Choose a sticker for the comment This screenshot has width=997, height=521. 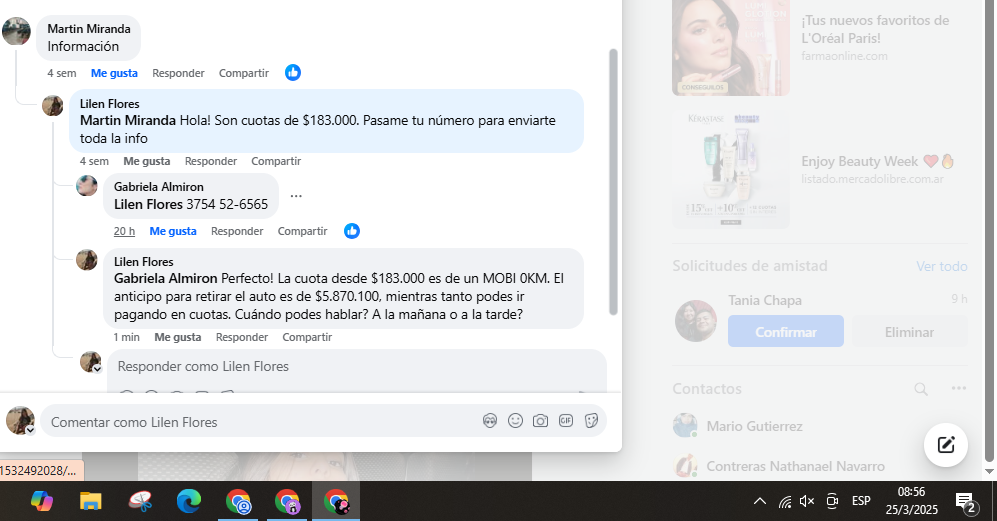[591, 421]
